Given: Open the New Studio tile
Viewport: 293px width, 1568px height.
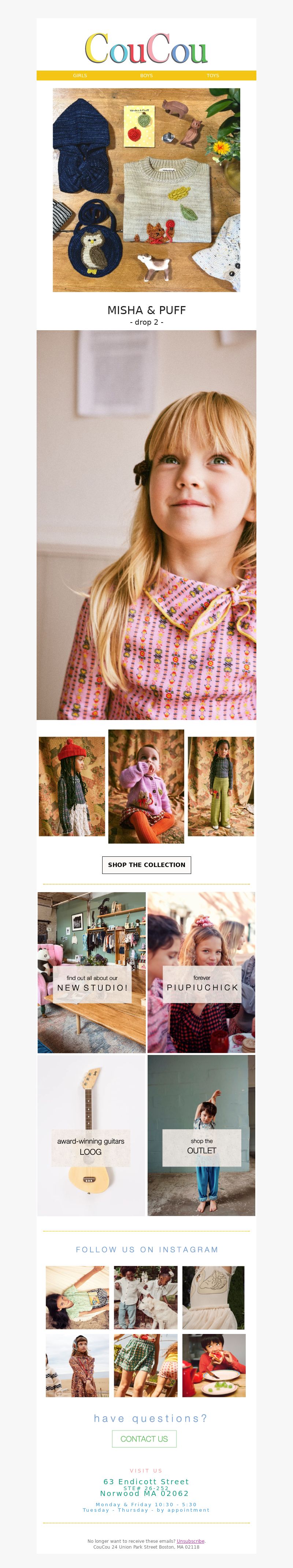Looking at the screenshot, I should 92,983.
